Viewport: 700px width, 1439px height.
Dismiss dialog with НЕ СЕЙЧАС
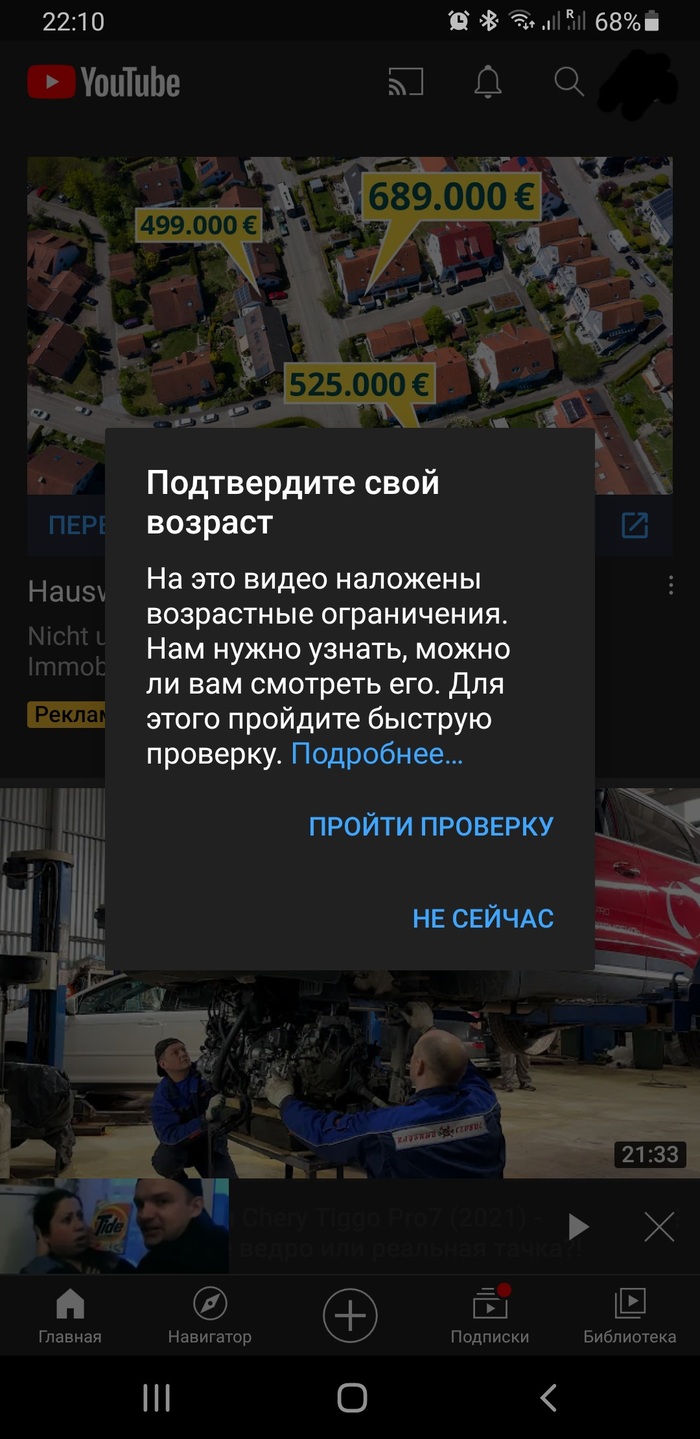[x=483, y=919]
